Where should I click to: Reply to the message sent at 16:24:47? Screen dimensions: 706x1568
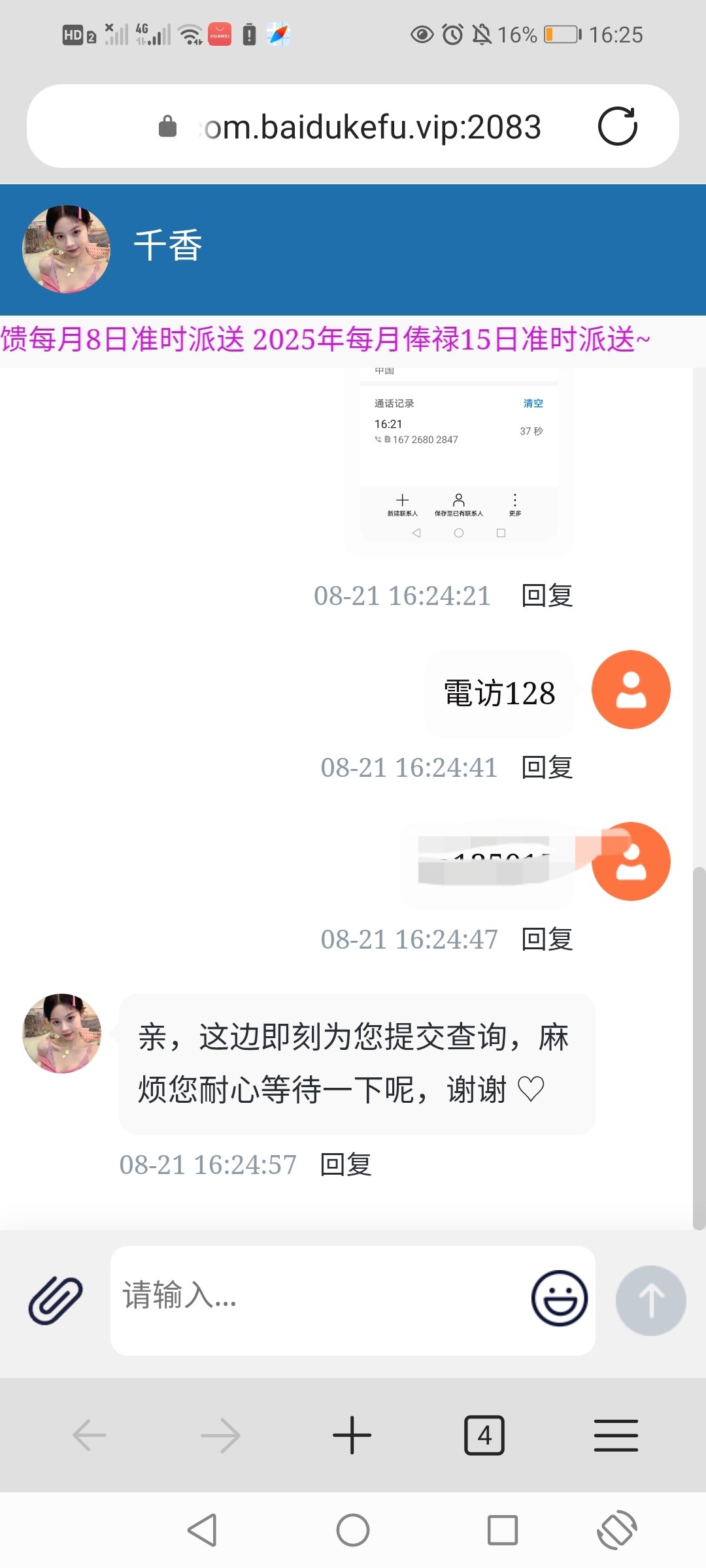(x=547, y=939)
